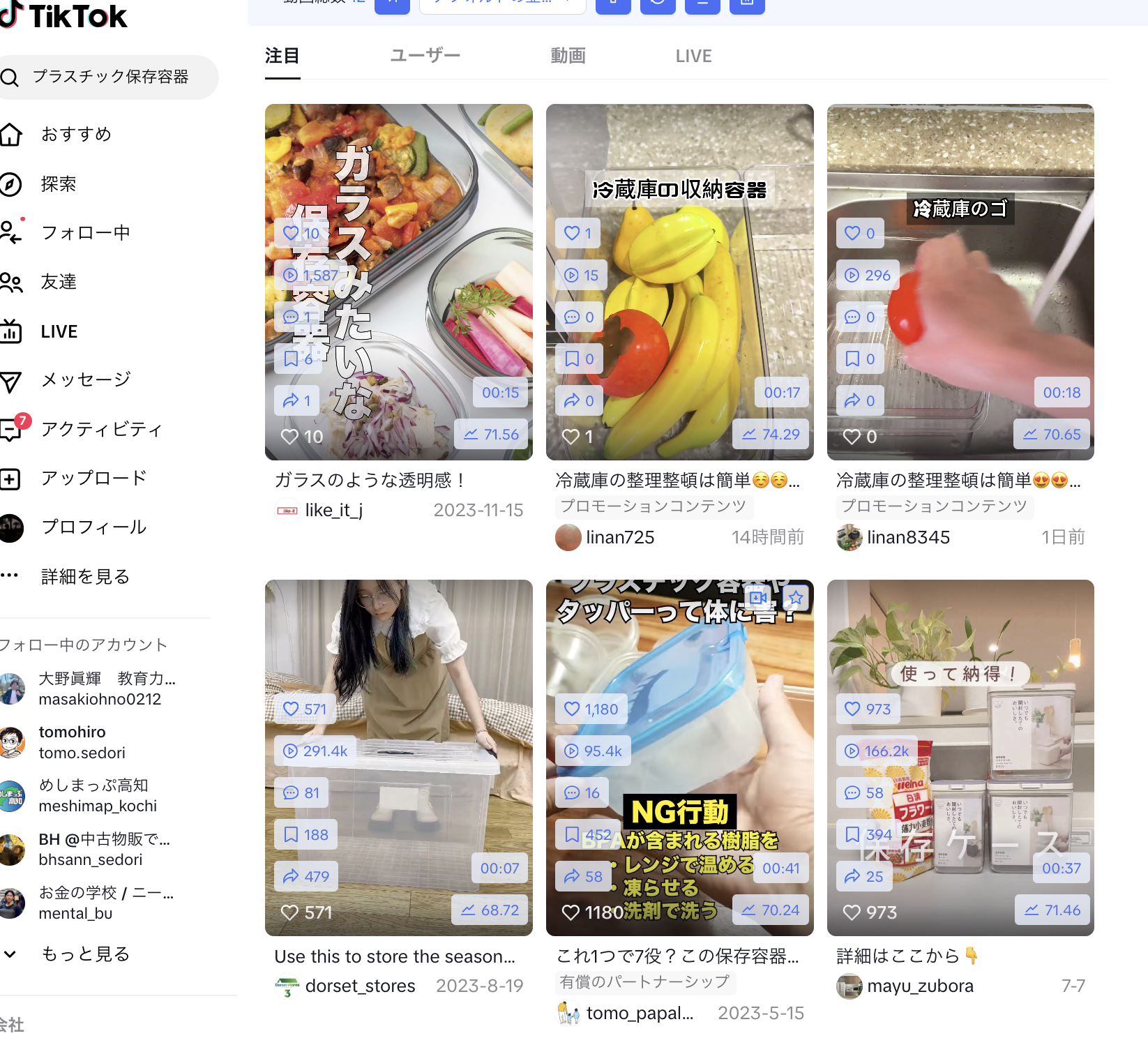Tap the star icon on tomo_papal's video
This screenshot has width=1148, height=1038.
[796, 598]
